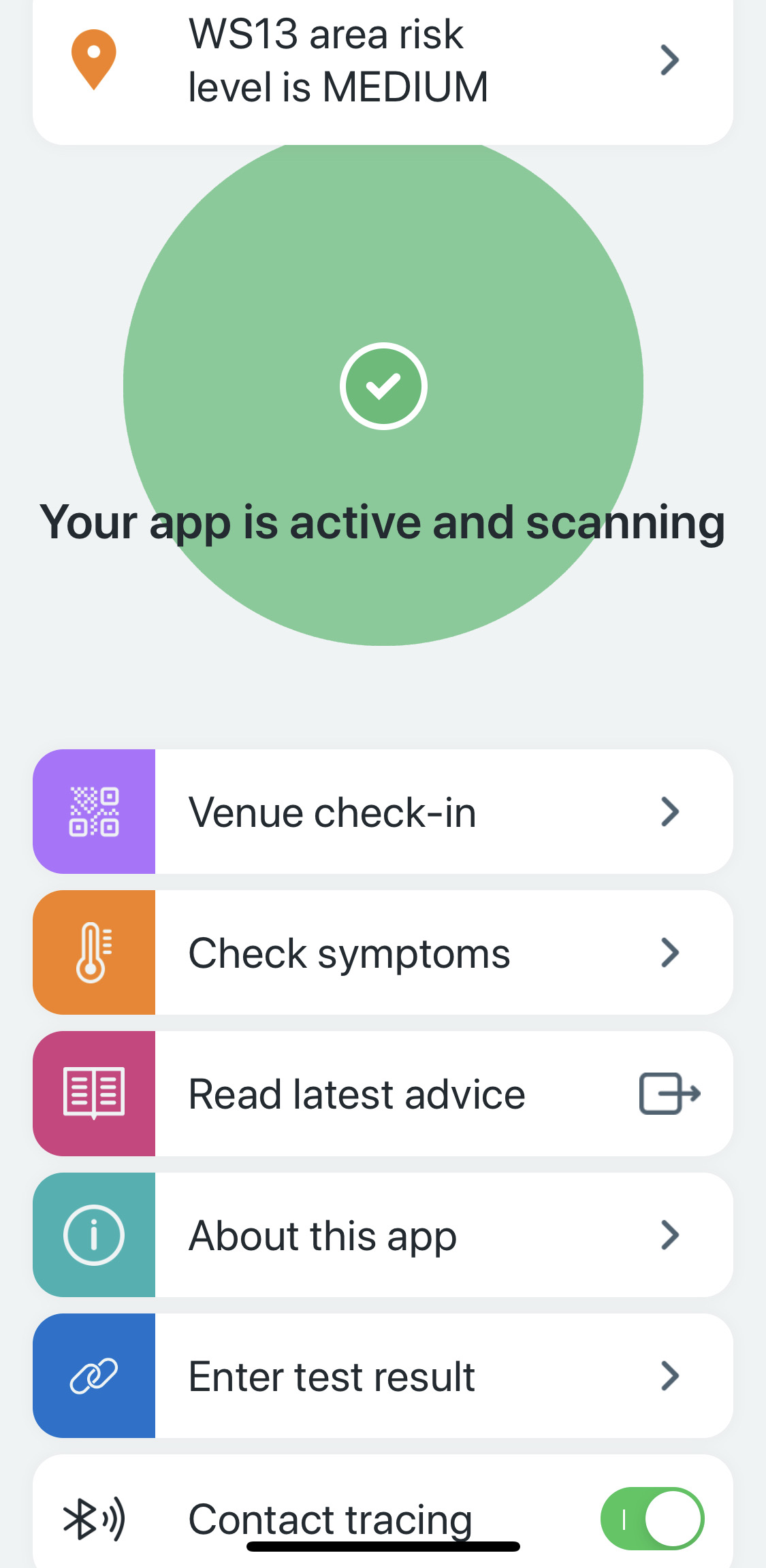Screen dimensions: 766x1568
Task: Open About this app
Action: (x=383, y=1235)
